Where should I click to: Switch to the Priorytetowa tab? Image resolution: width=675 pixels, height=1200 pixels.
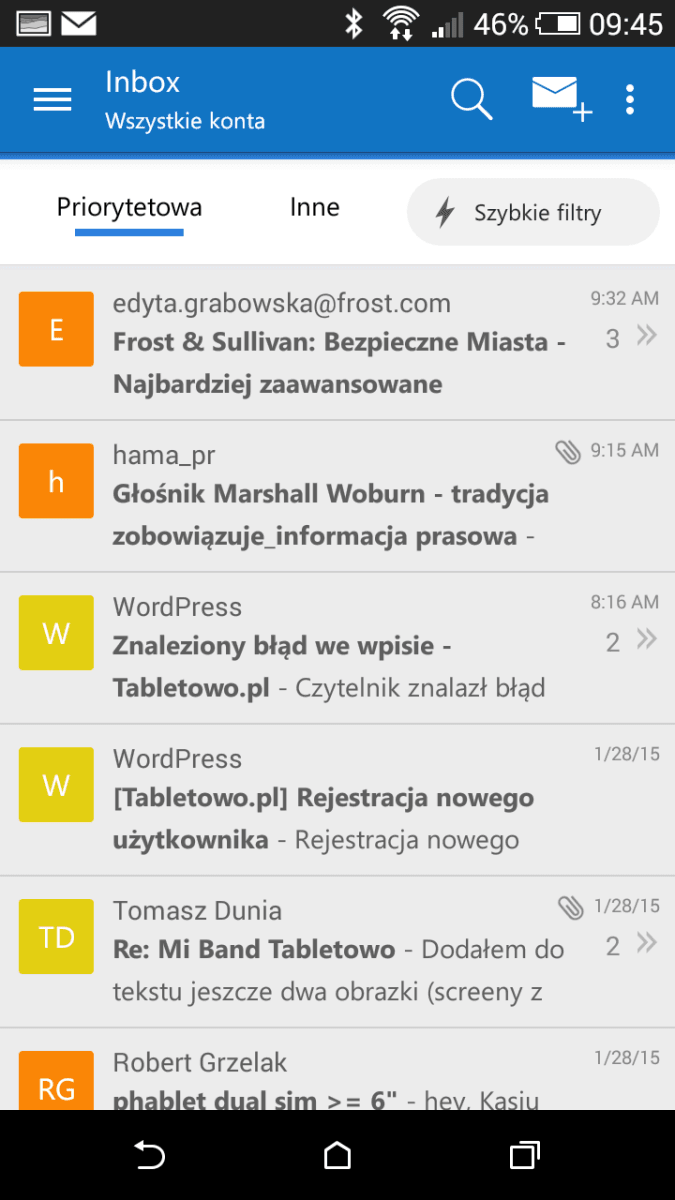coord(129,208)
